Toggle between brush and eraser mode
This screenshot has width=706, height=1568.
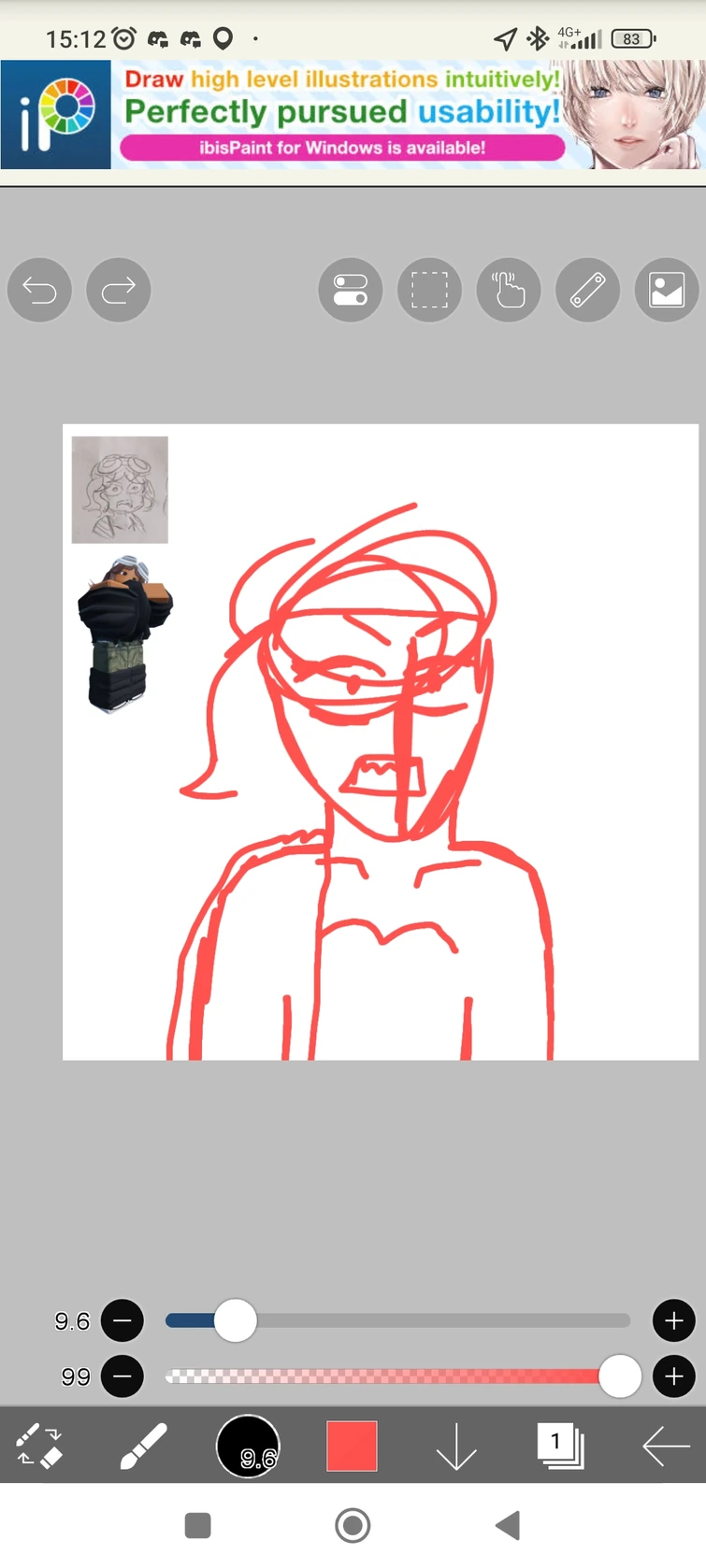[x=39, y=1446]
